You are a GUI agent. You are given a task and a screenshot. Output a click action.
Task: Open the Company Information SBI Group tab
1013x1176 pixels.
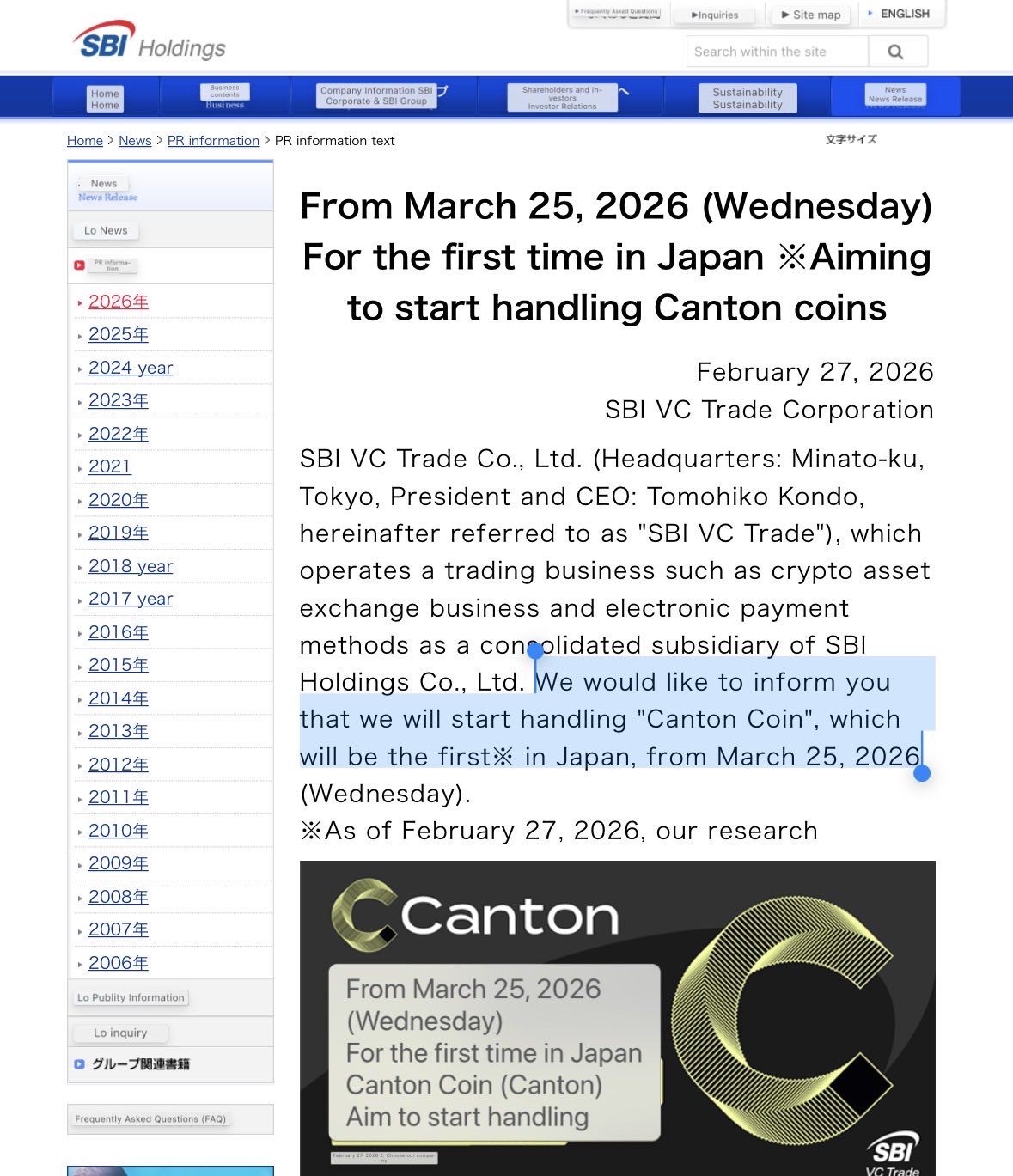click(378, 95)
